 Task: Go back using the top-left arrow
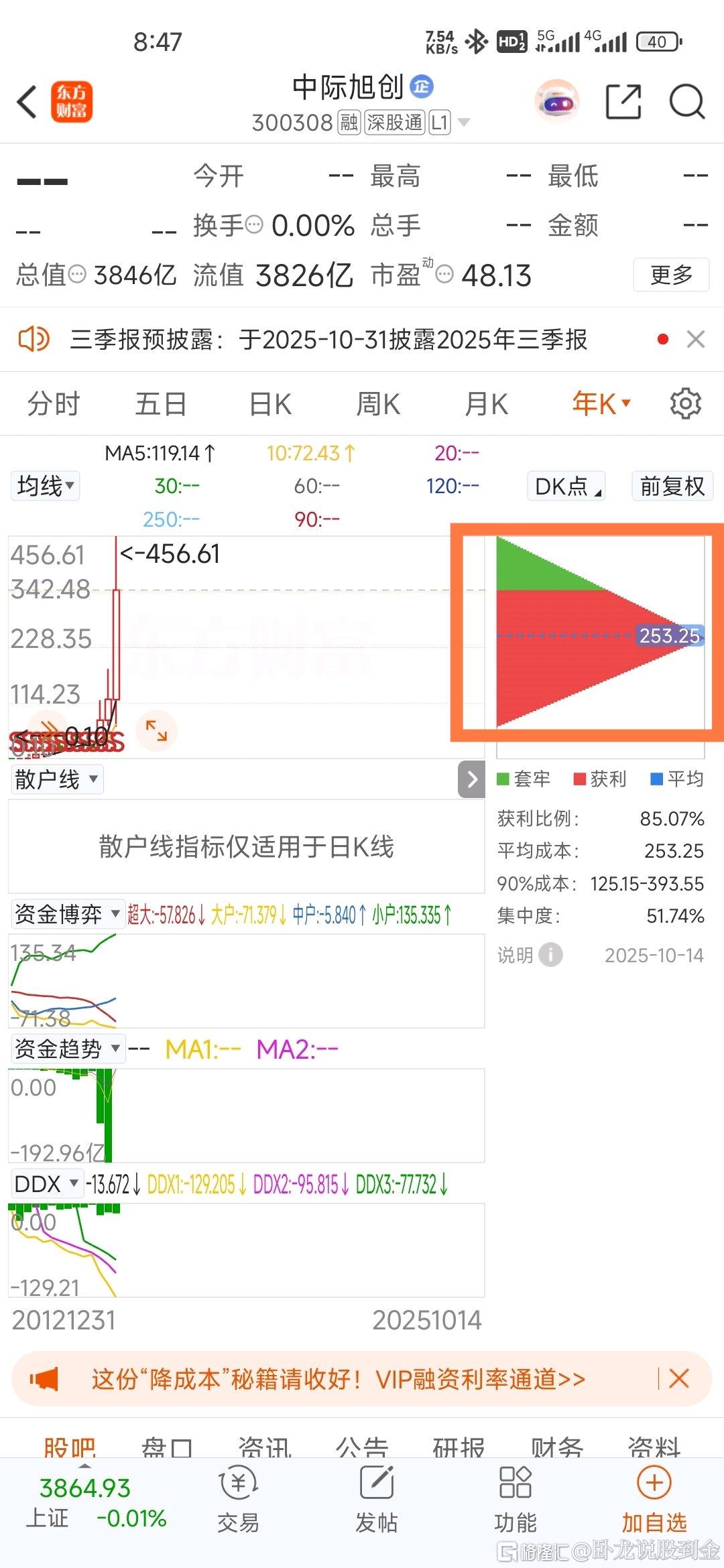(27, 103)
